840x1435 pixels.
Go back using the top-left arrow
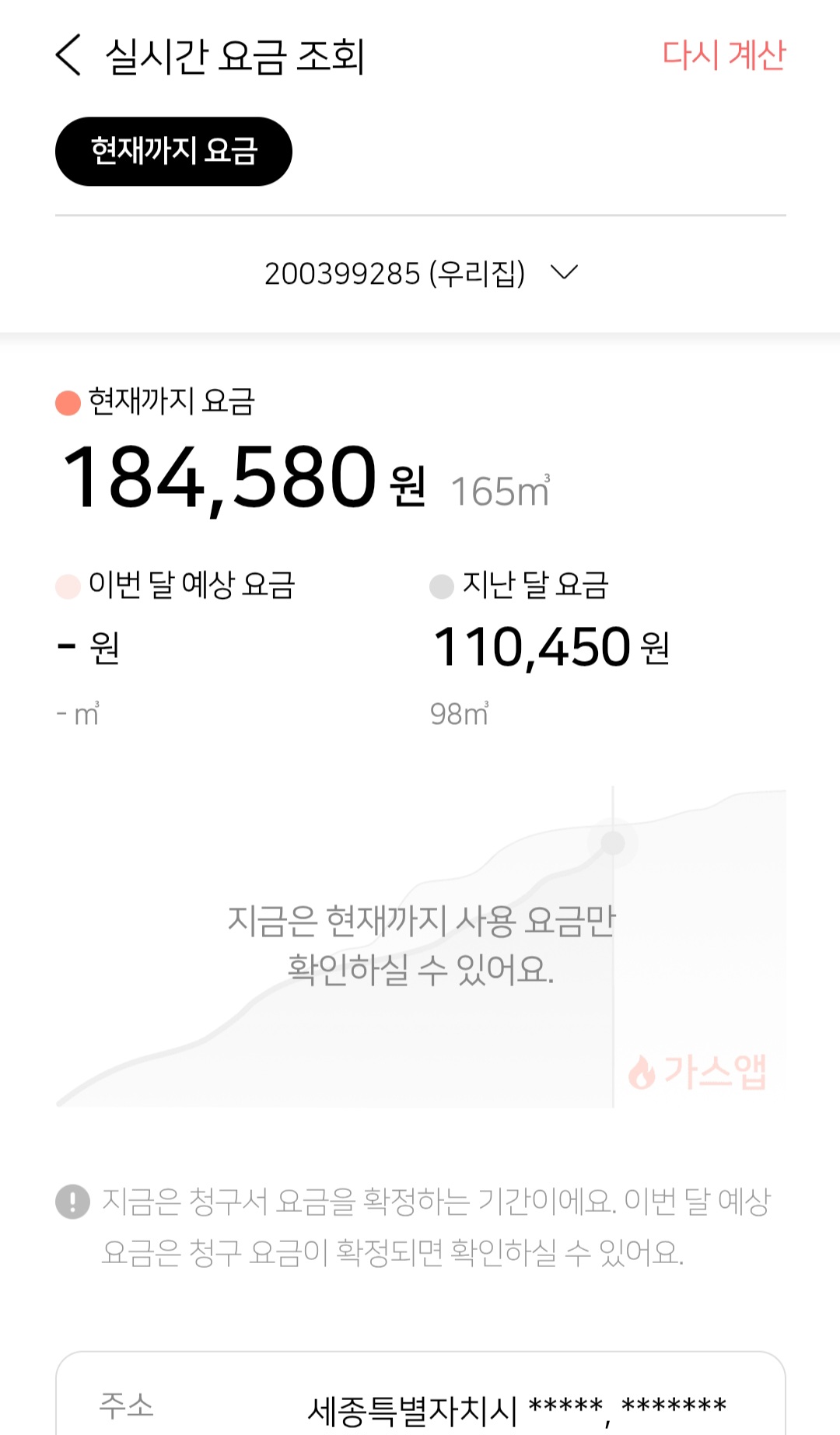coord(68,55)
